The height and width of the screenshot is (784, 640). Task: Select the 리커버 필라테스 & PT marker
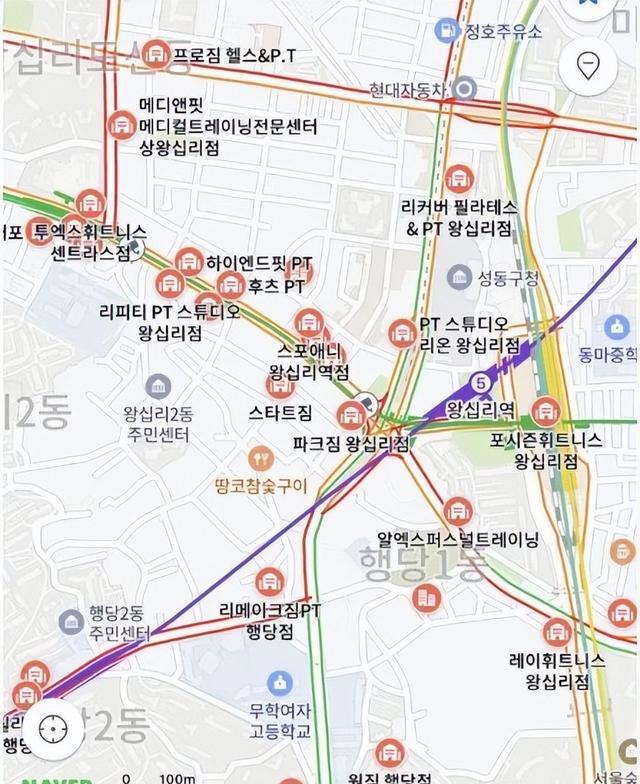point(458,178)
